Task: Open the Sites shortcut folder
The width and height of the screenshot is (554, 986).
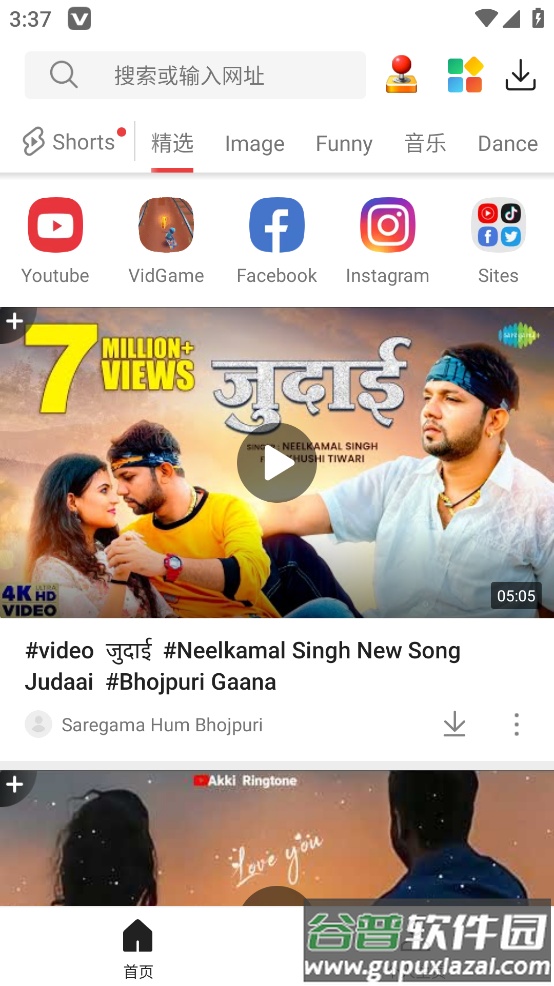Action: [498, 241]
